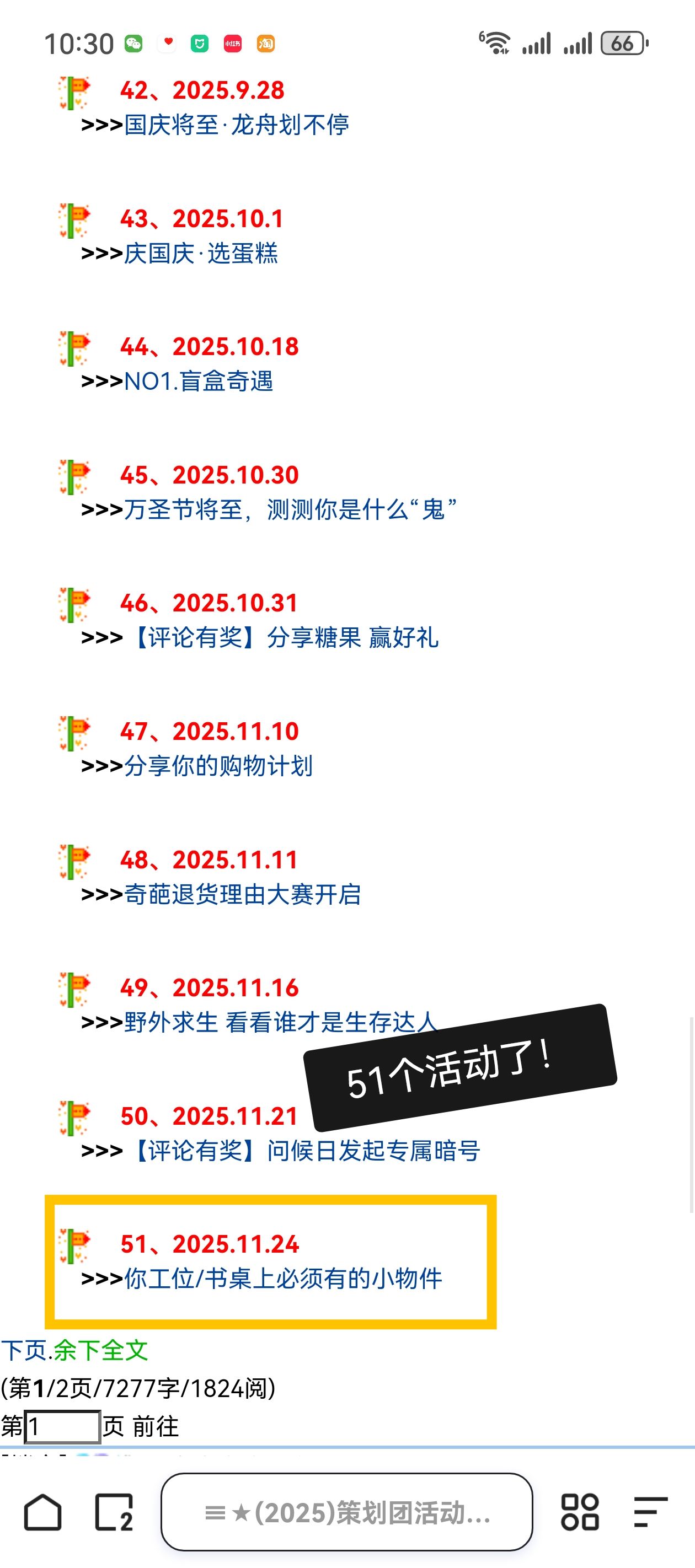Open the NO1.盲盒奇遇 link
The image size is (695, 1568).
199,382
